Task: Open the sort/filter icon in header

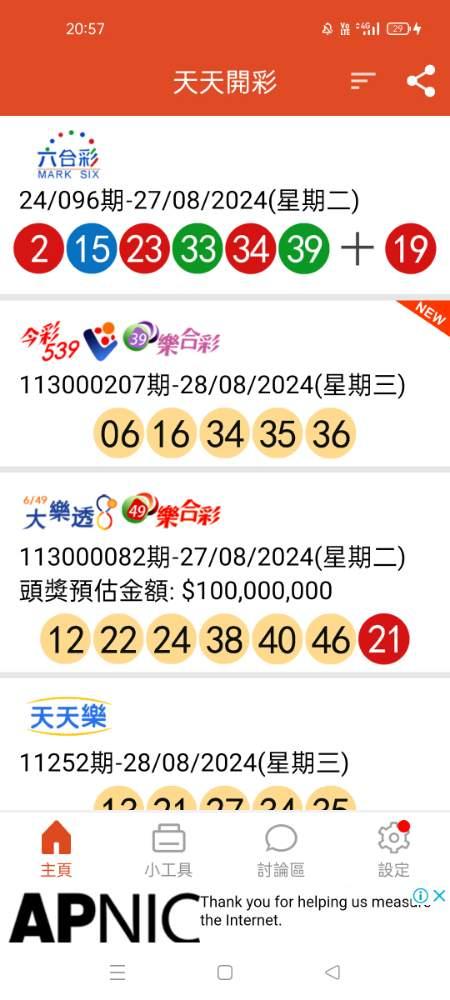Action: (x=363, y=81)
